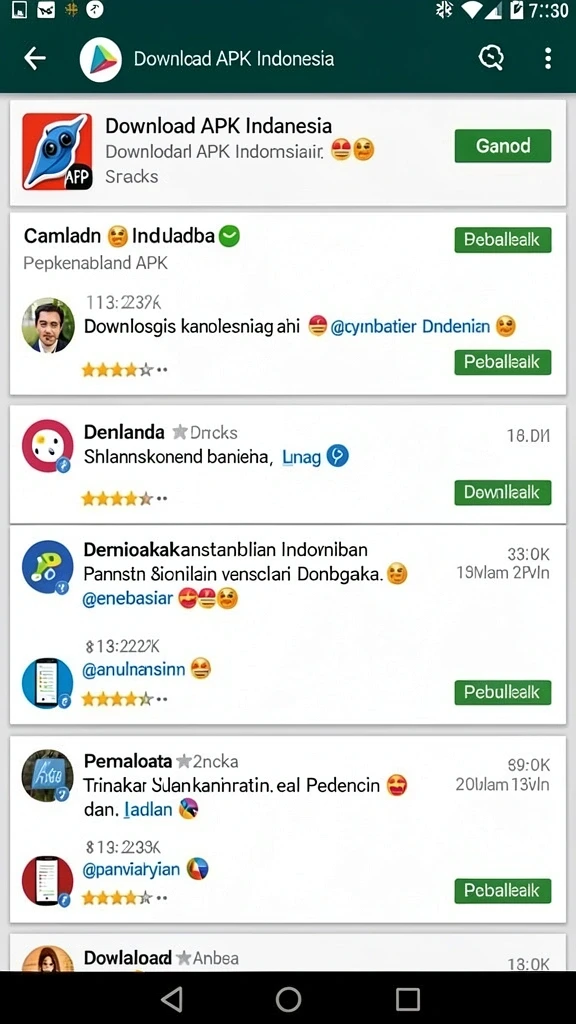Open the search icon in the app bar
Viewport: 576px width, 1024px height.
[491, 59]
